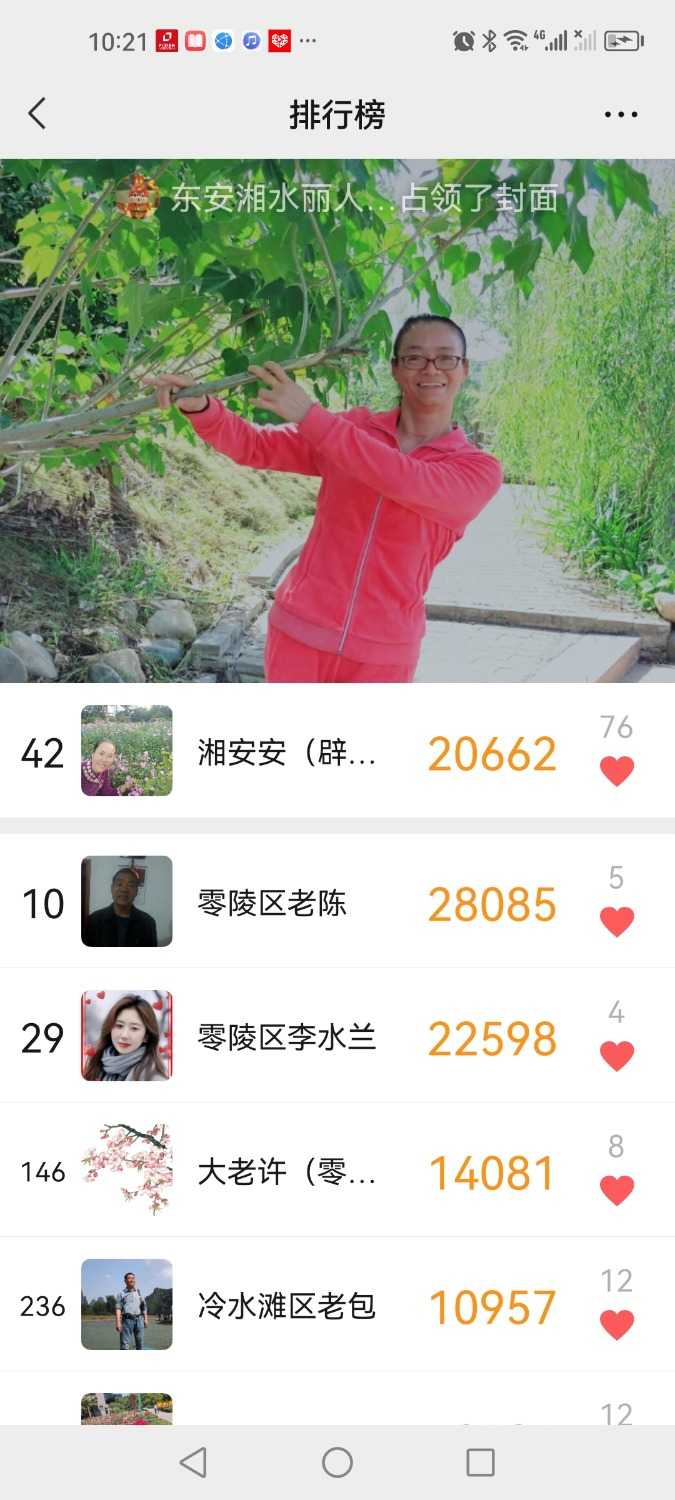Tap the system home button
The height and width of the screenshot is (1500, 675).
pos(337,1462)
